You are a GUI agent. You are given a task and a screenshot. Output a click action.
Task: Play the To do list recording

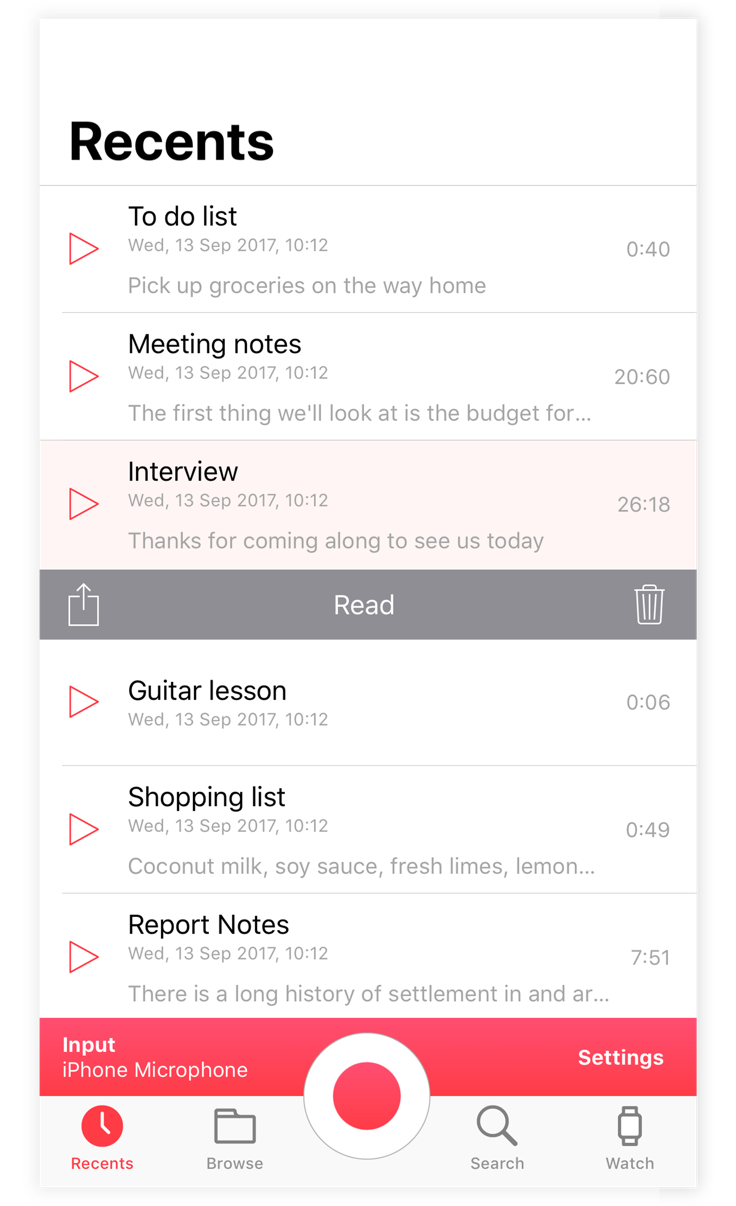point(84,249)
